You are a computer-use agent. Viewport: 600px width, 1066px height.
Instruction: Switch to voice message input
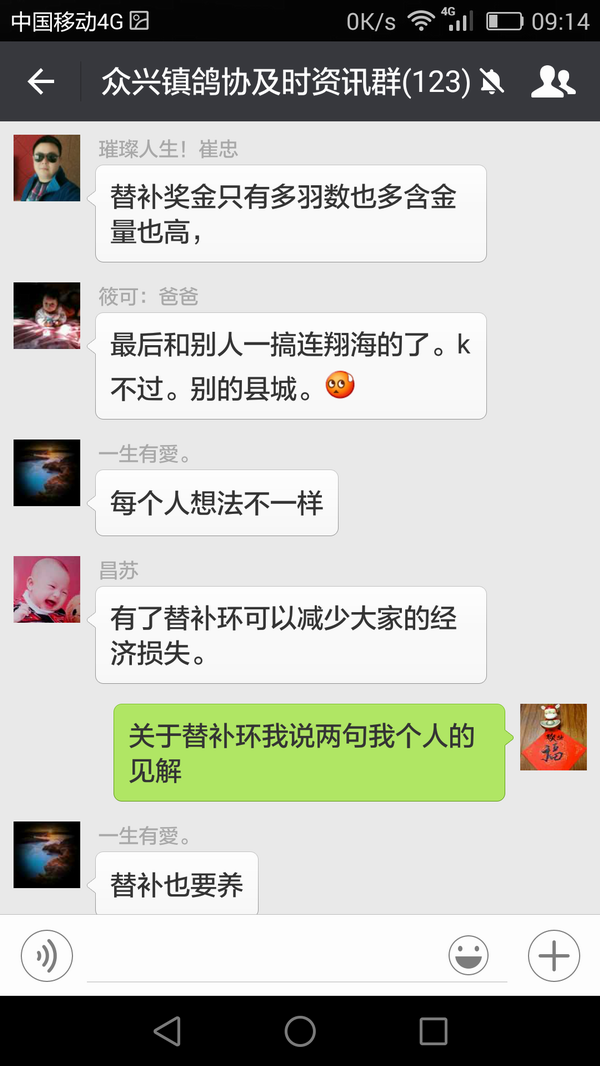(47, 956)
